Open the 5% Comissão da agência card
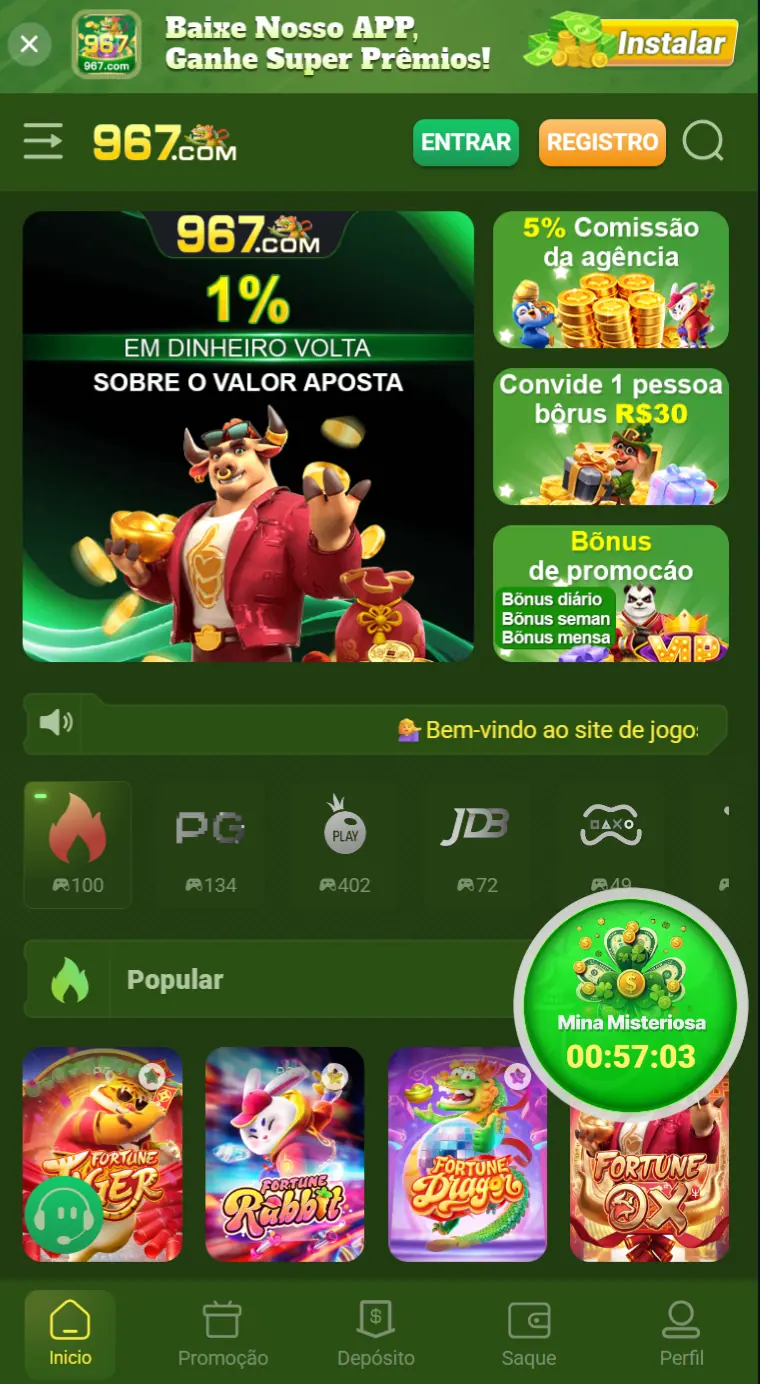This screenshot has width=760, height=1384. [610, 279]
